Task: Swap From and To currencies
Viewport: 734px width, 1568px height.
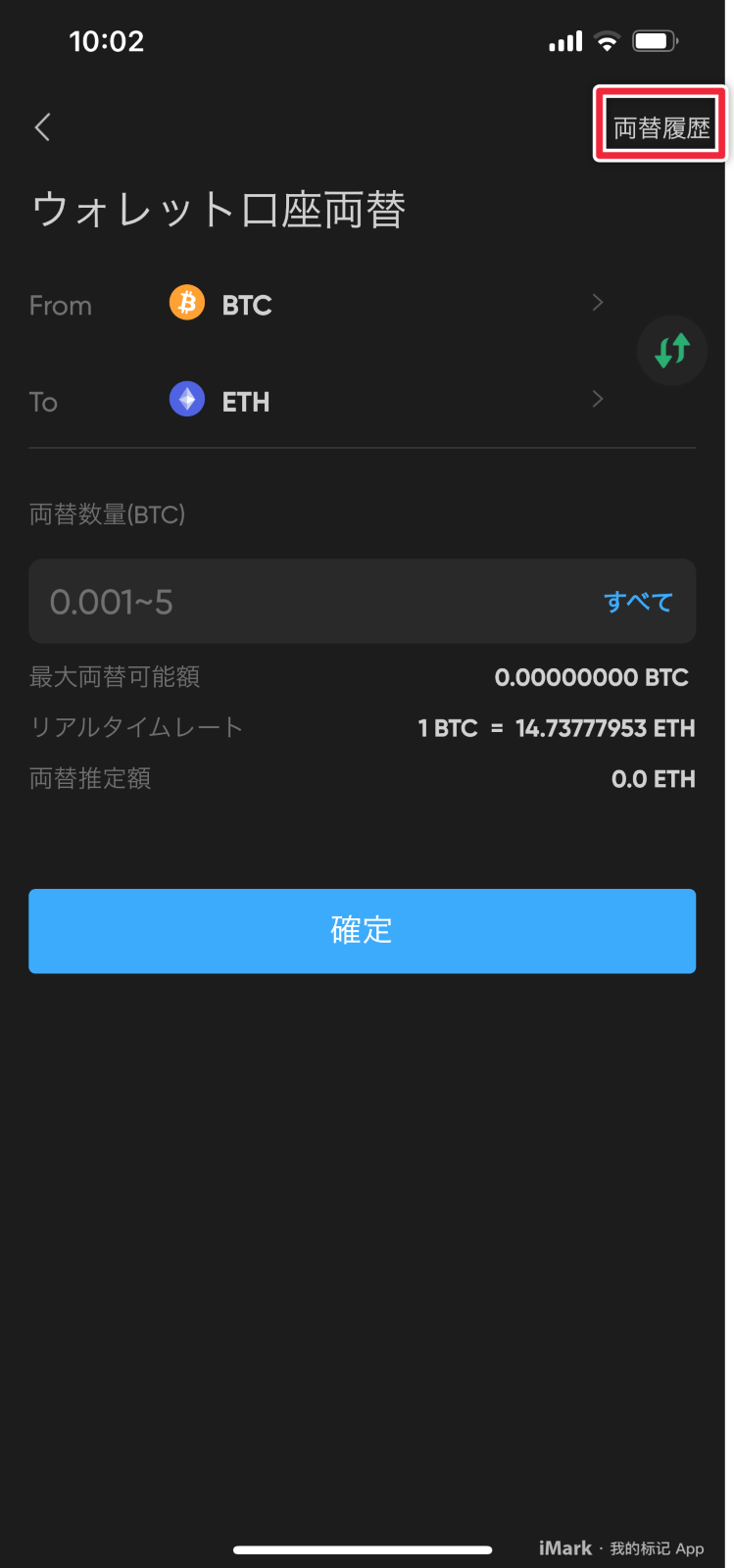Action: [x=672, y=351]
